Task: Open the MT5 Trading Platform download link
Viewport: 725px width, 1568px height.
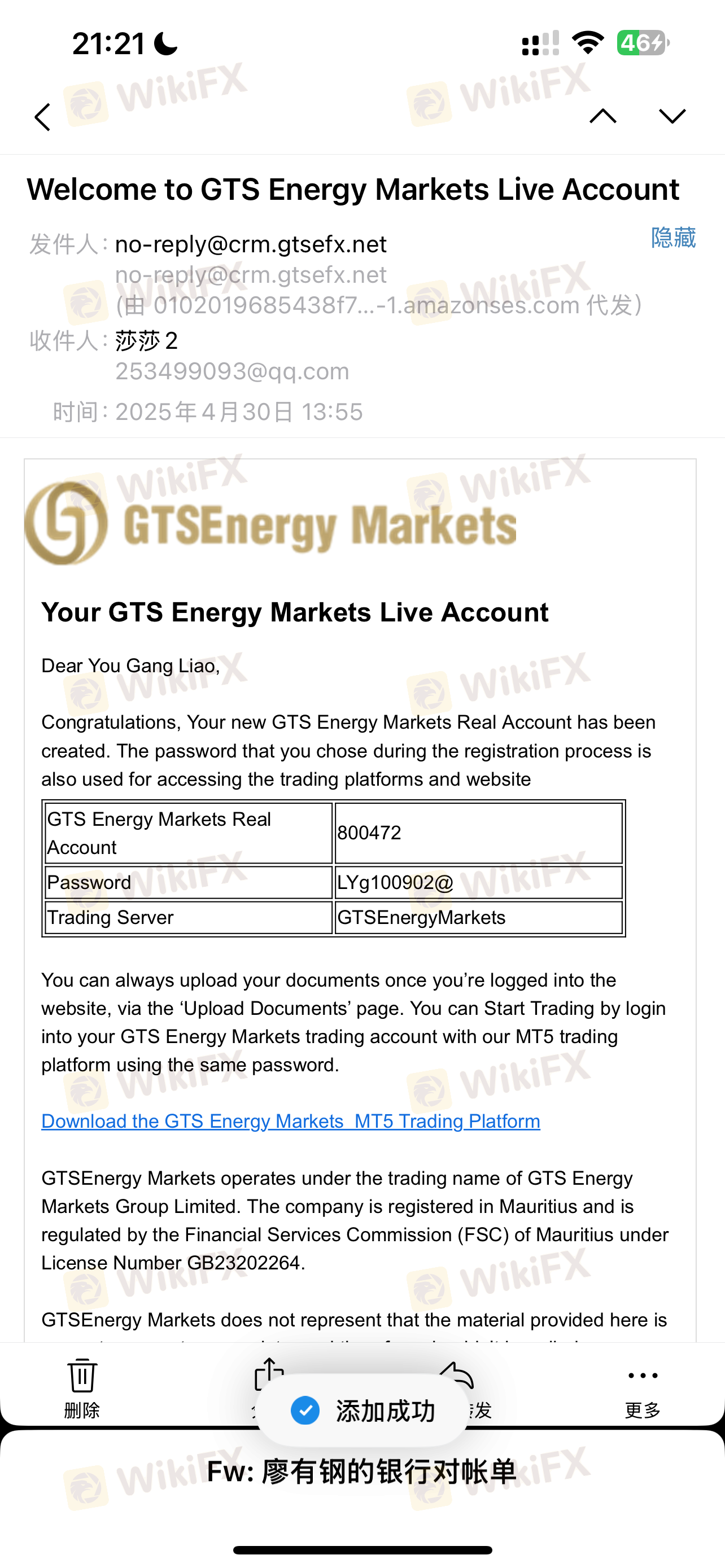Action: coord(290,1121)
